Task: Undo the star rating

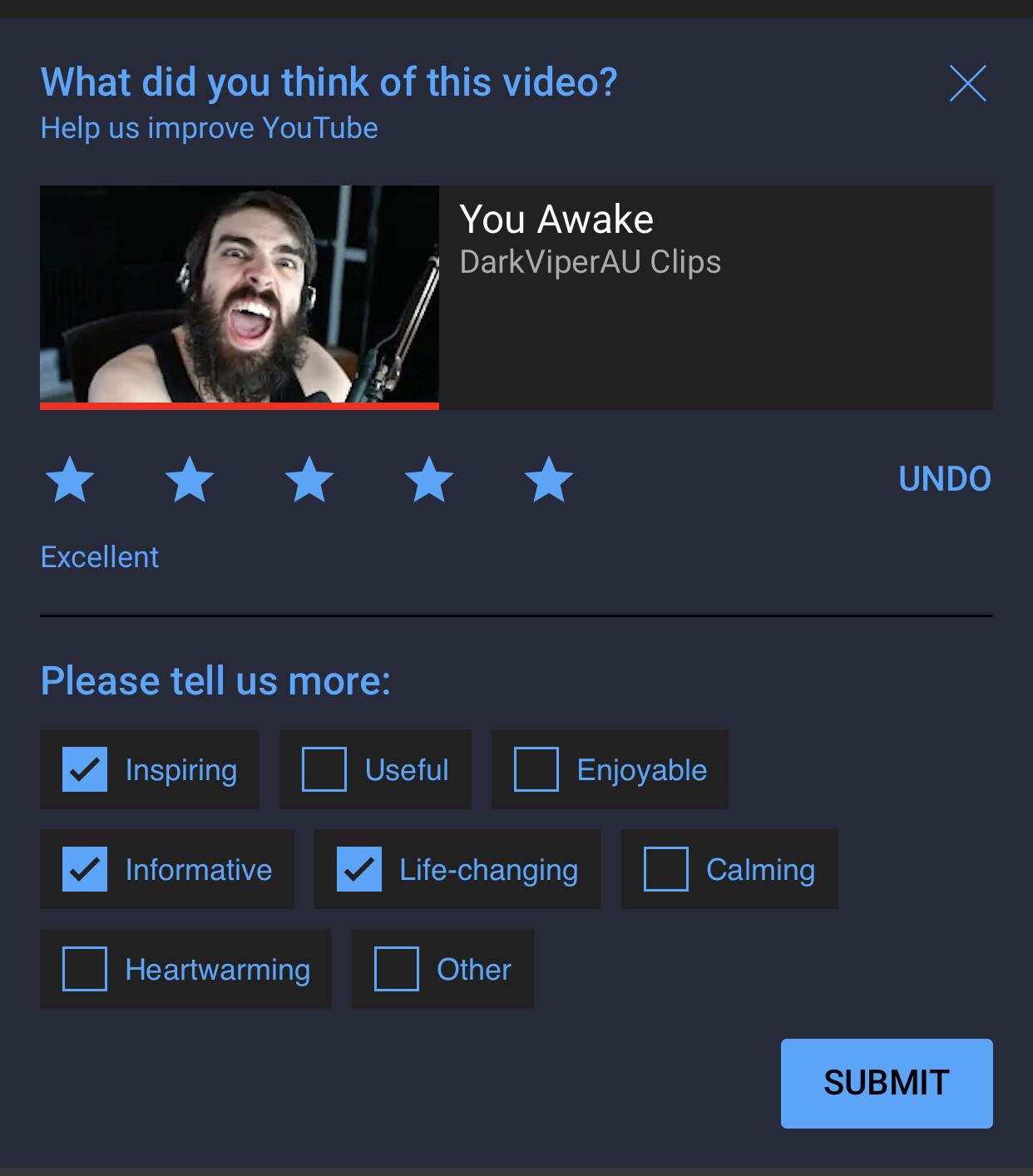Action: click(944, 479)
